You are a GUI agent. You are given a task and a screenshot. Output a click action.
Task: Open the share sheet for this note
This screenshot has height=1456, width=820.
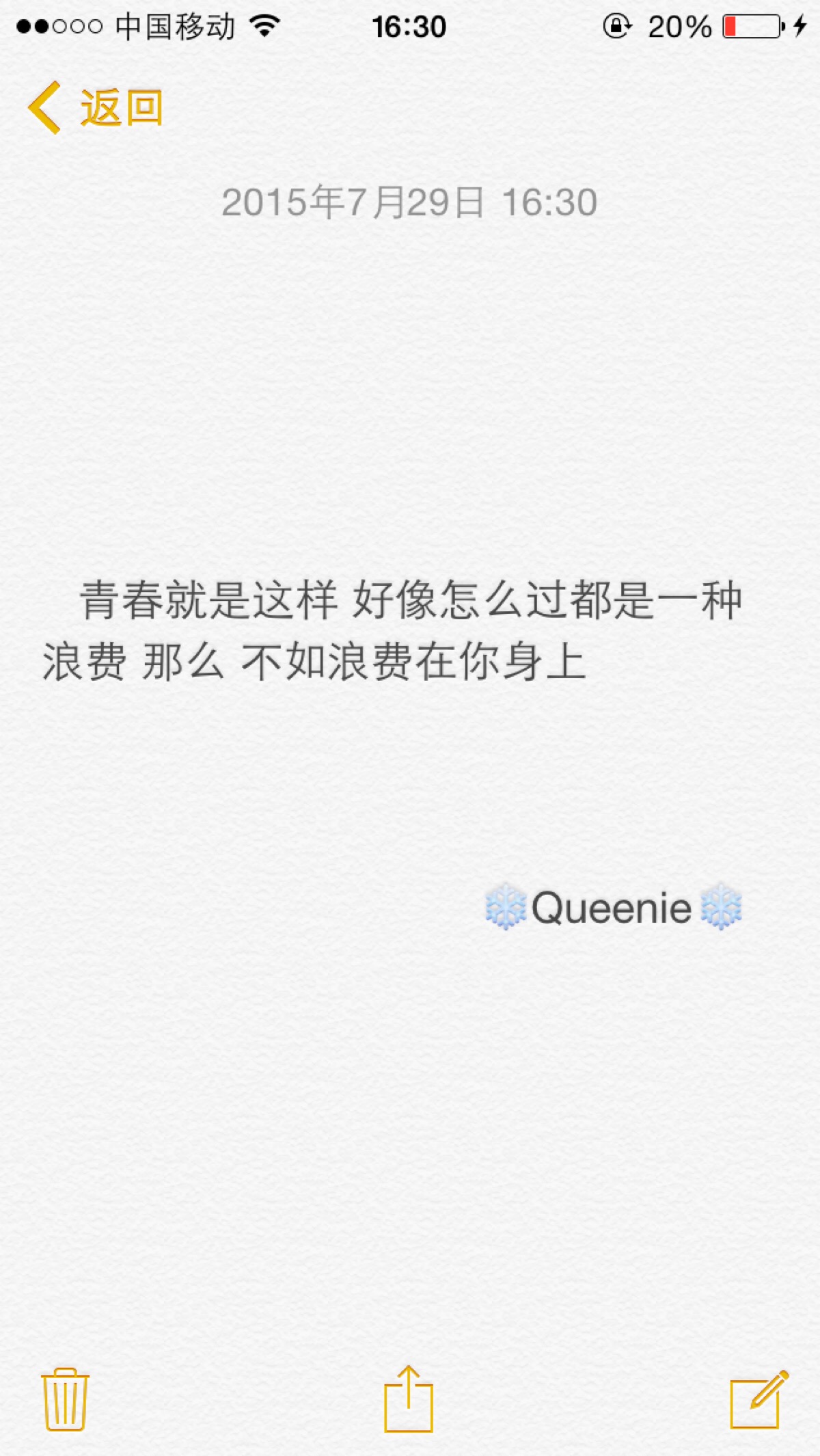tap(409, 1398)
